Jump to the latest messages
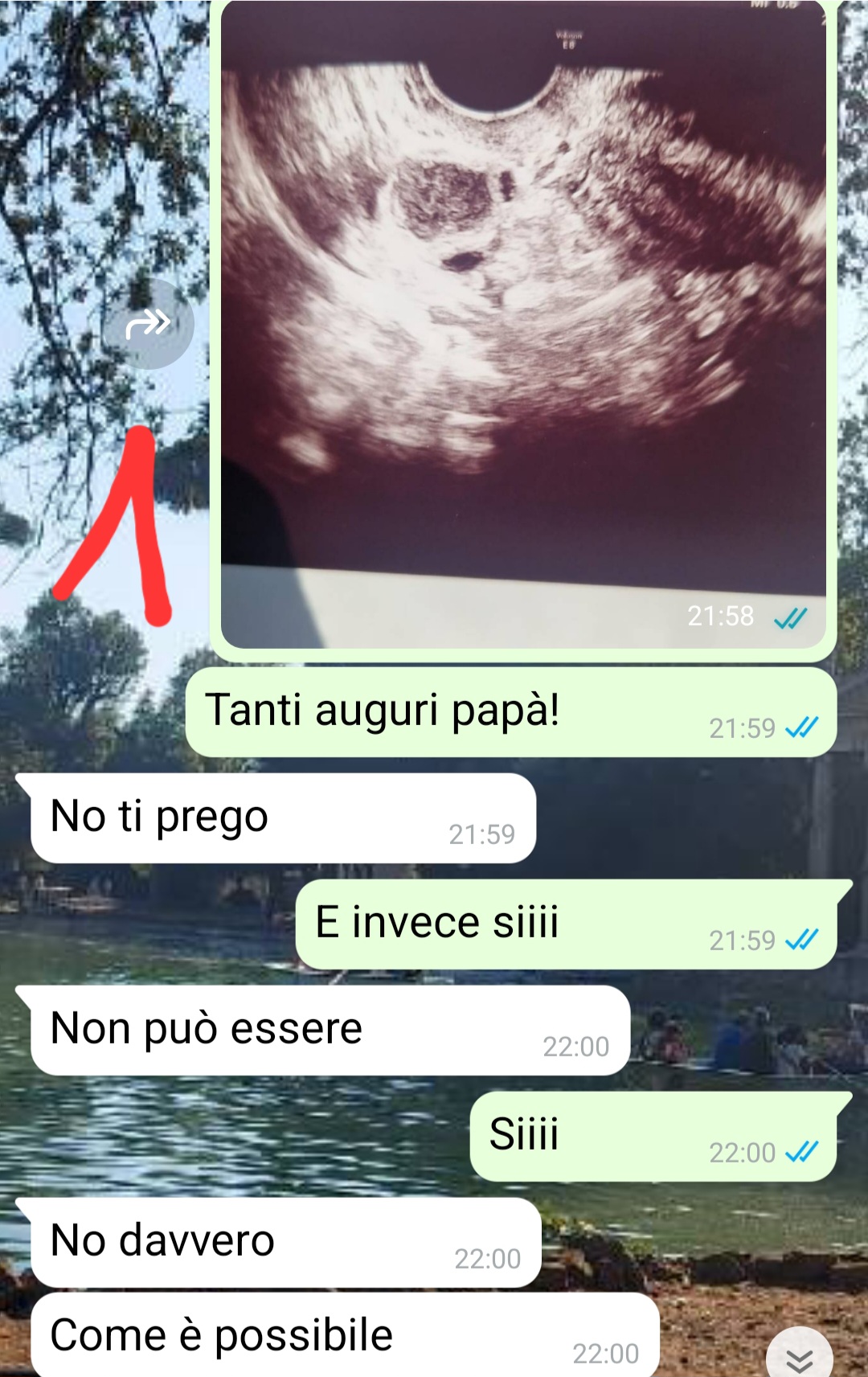The height and width of the screenshot is (1377, 868). [x=799, y=1358]
